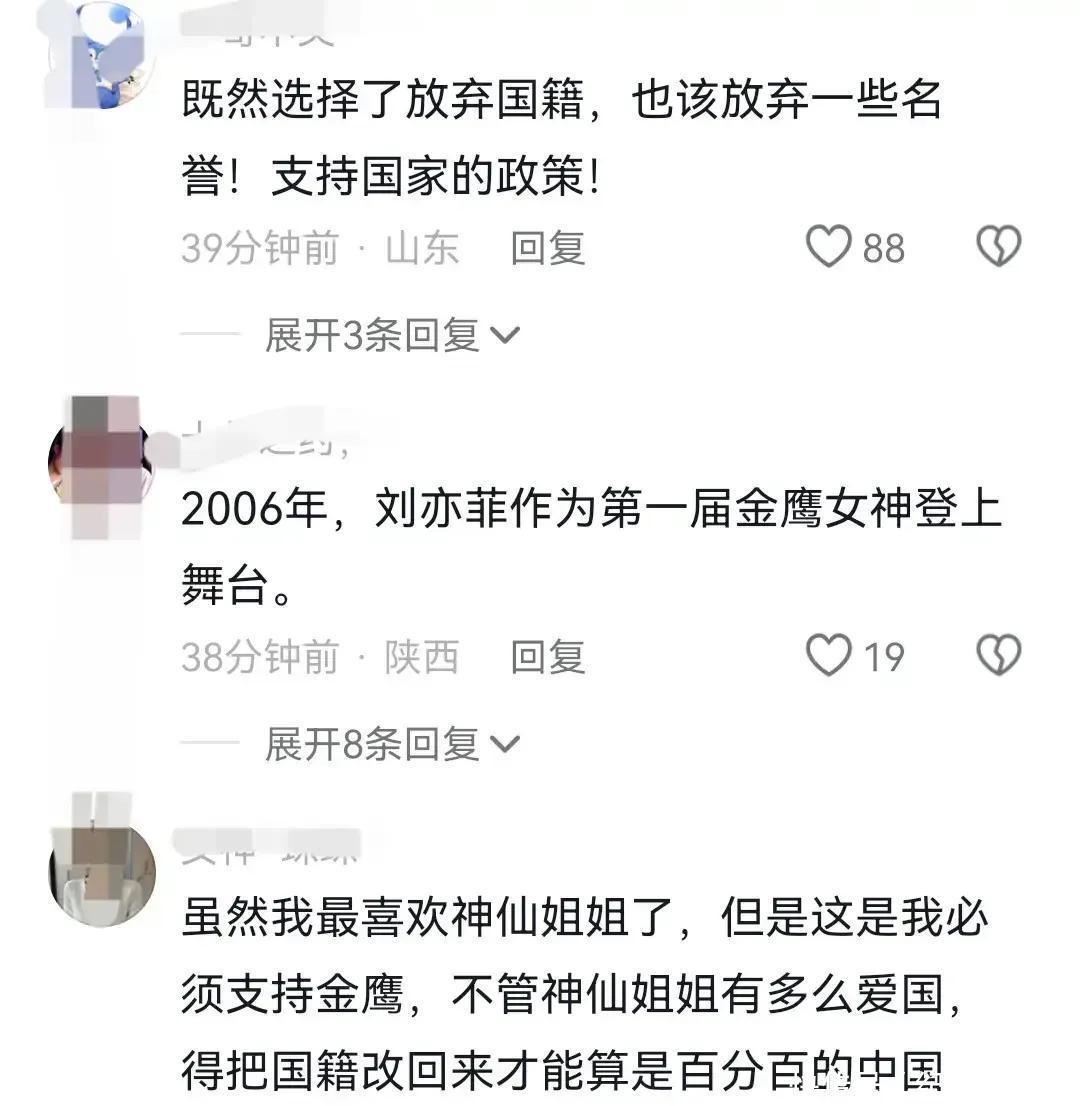The image size is (1080, 1106).
Task: Reply to the 39分钟前 Shandong comment
Action: click(547, 248)
